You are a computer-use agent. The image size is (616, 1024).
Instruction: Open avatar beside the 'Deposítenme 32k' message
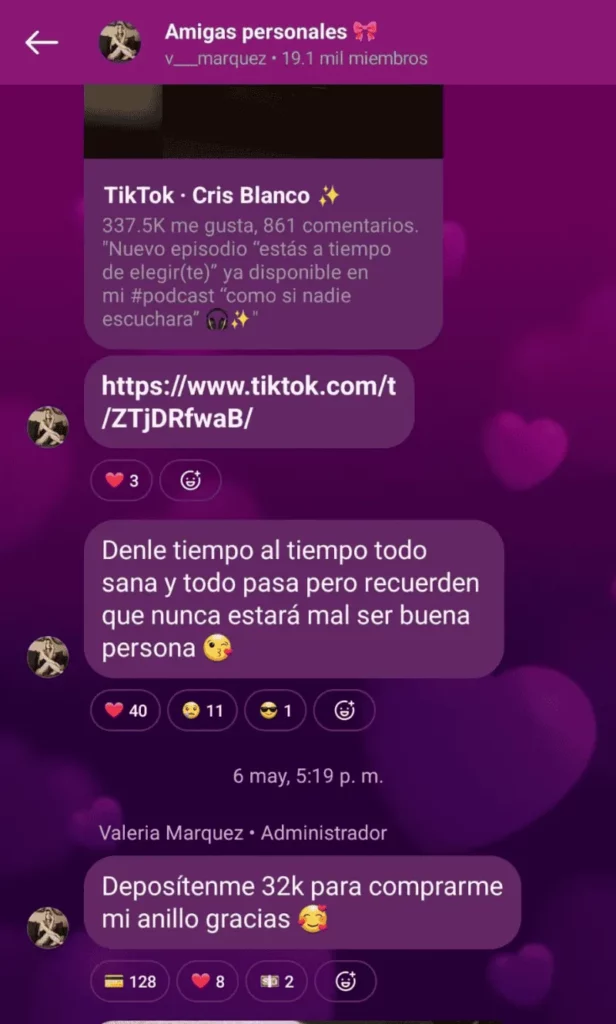(48, 927)
